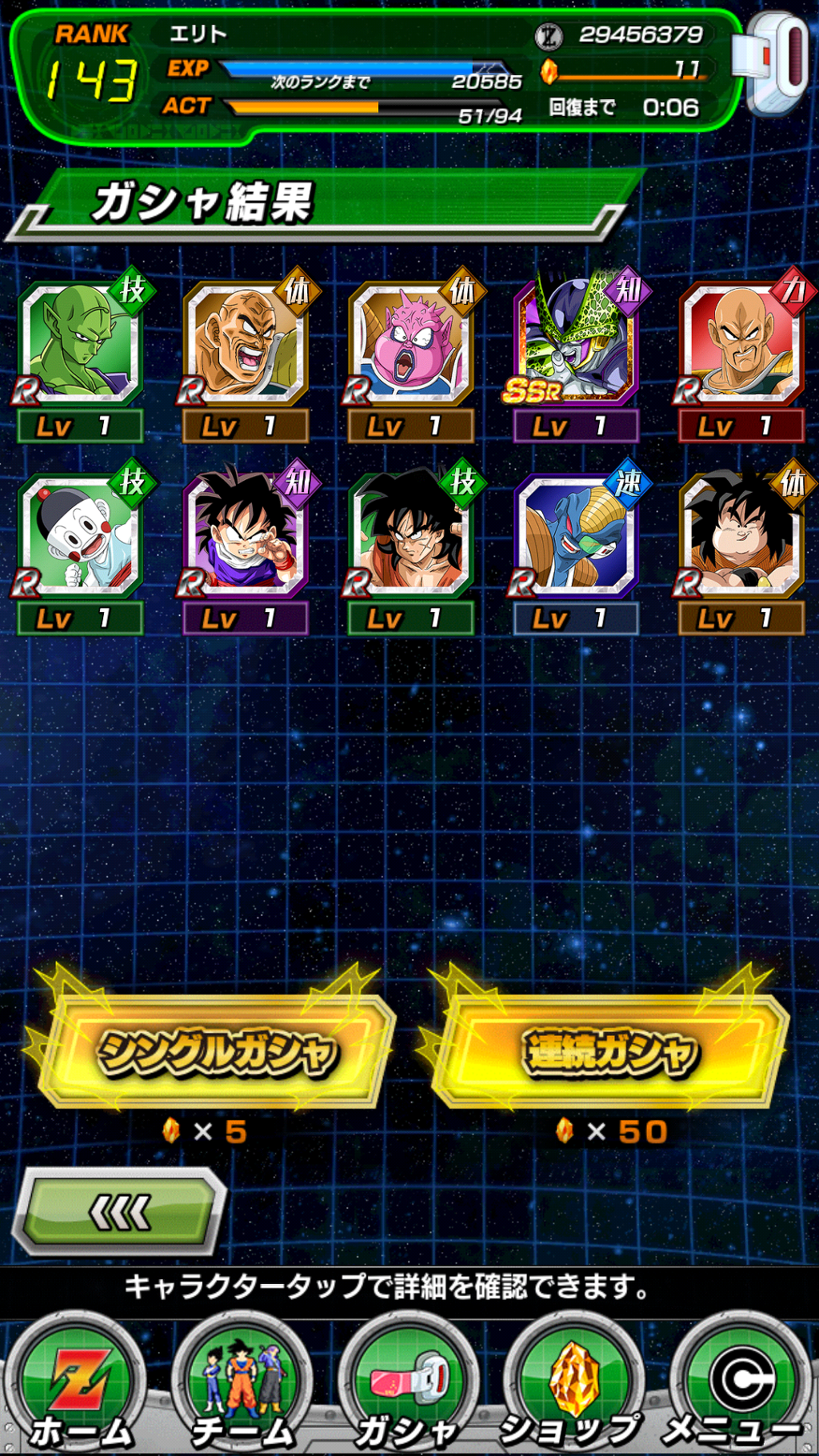
Task: Tap the scouter icon in top corner
Action: pyautogui.click(x=776, y=64)
